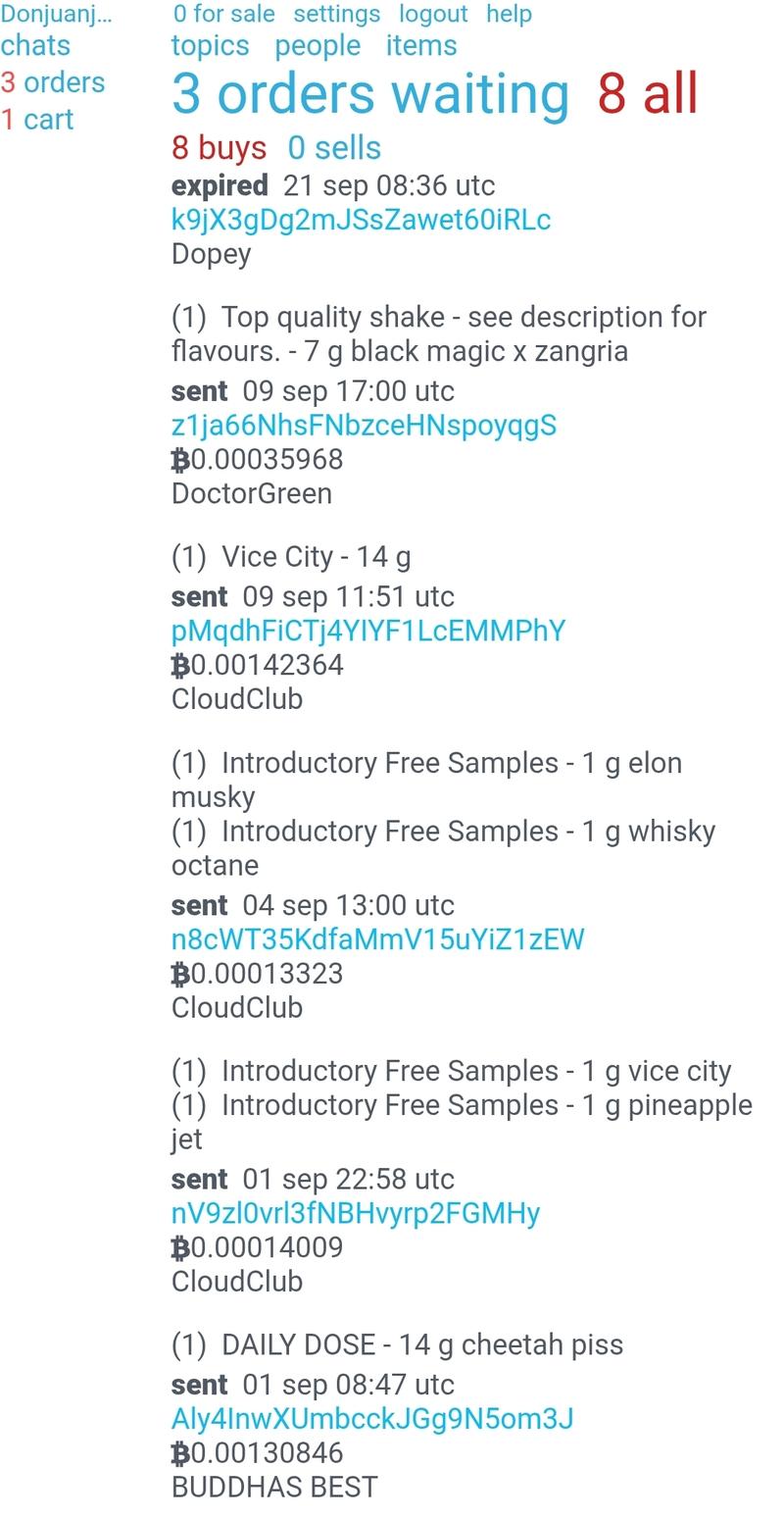Open order nV9zl0vrl3fNBHvyrp2FGMHy

356,1213
